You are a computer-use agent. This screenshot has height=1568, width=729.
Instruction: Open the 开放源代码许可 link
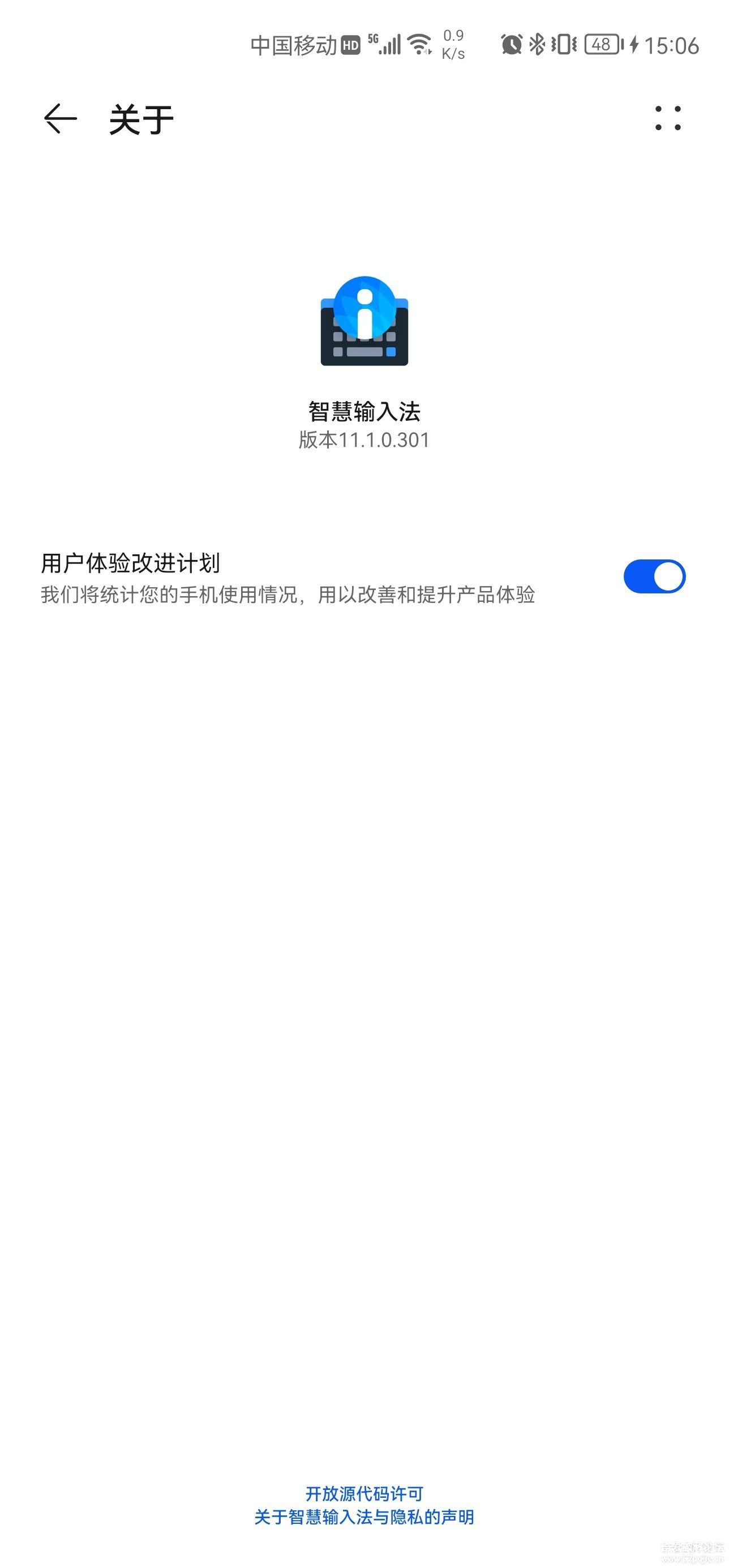364,1493
